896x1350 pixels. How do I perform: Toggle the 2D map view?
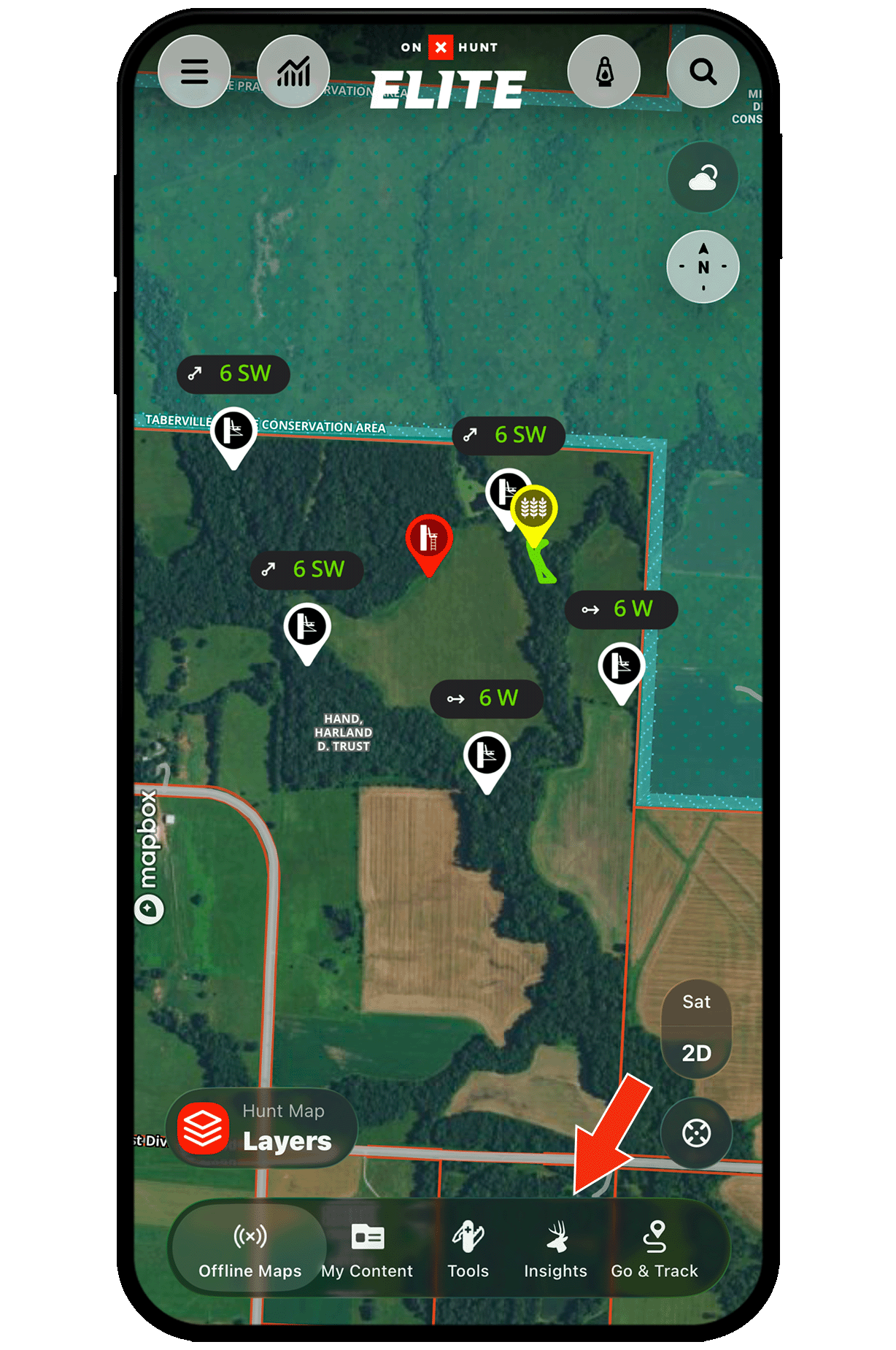click(x=696, y=1053)
